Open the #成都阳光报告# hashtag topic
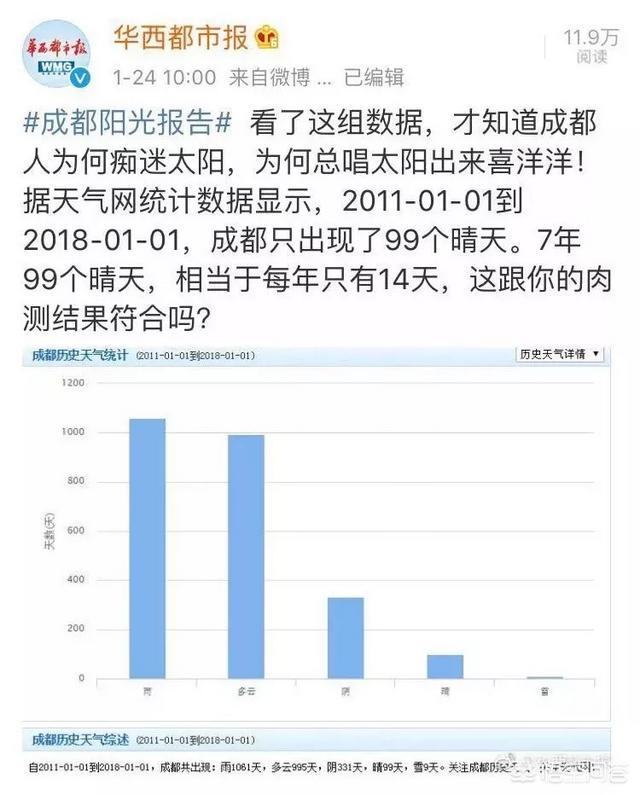This screenshot has width=640, height=795. coord(128,125)
